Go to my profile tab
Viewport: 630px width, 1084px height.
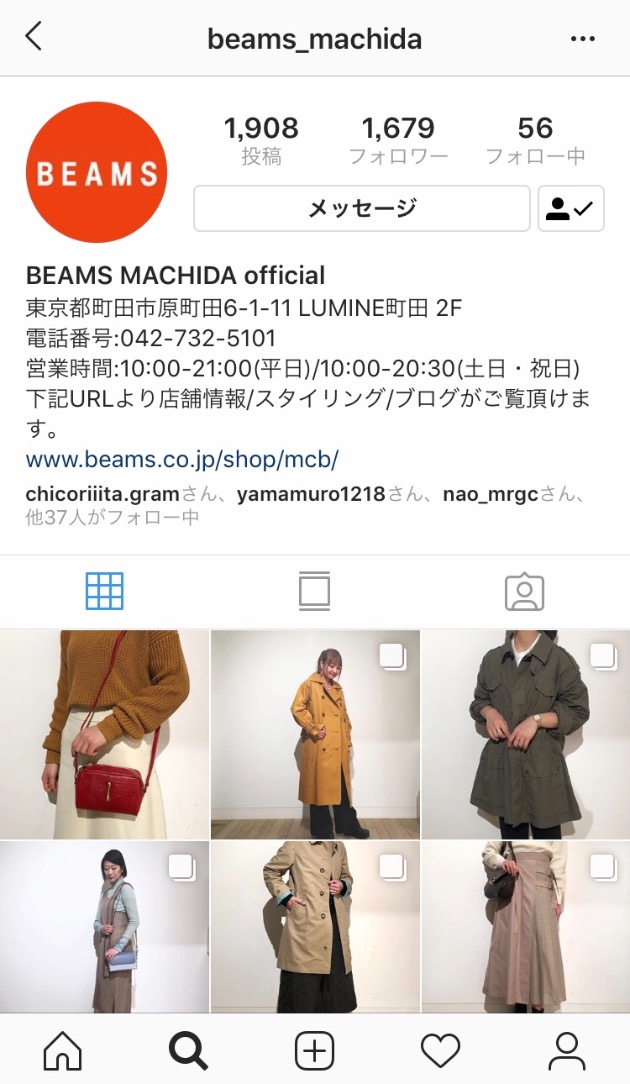[567, 1050]
